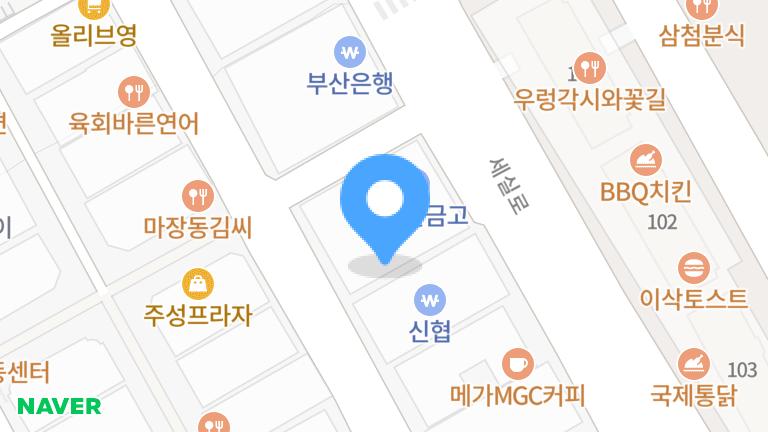Tap the 국제통닭 restaurant marker

(x=694, y=364)
